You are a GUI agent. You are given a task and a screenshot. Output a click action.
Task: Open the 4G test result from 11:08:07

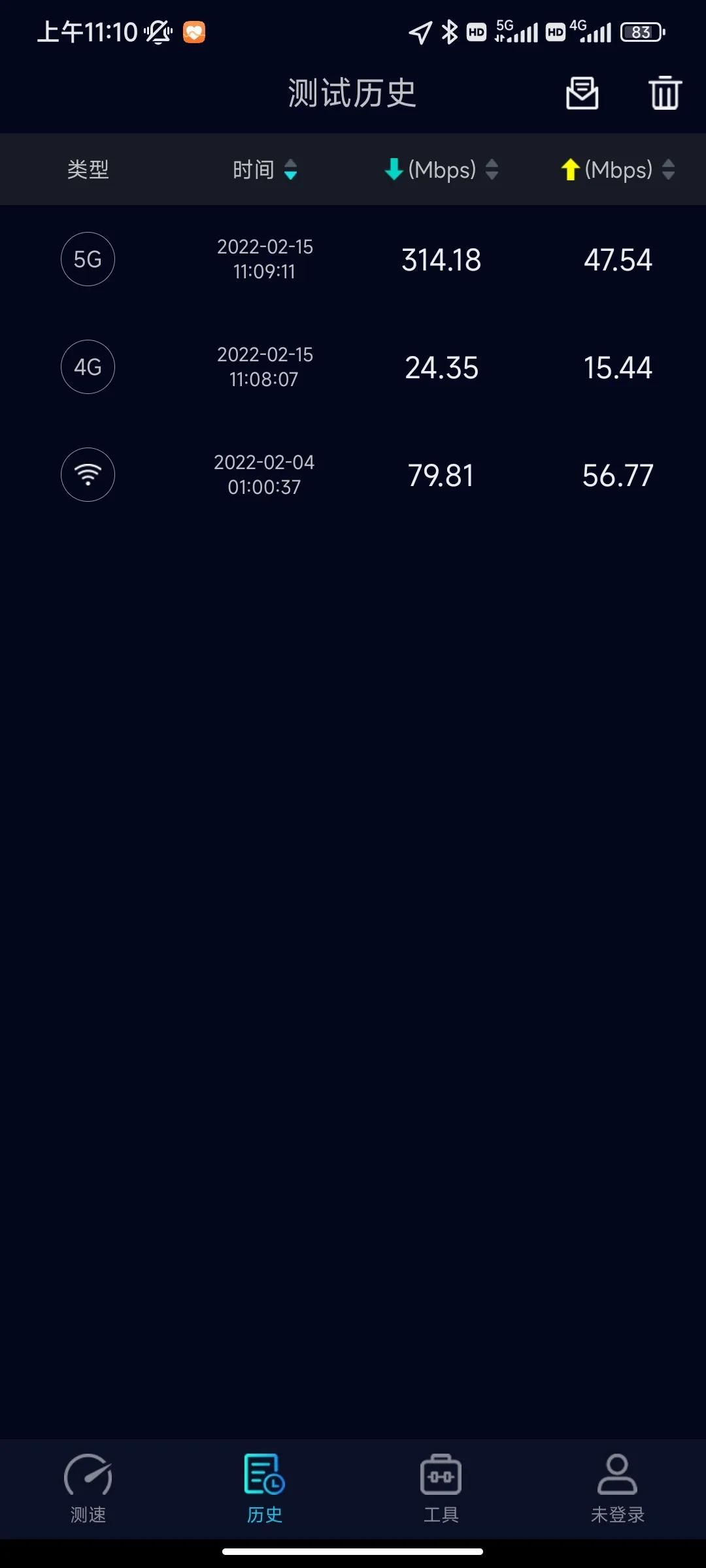coord(353,367)
